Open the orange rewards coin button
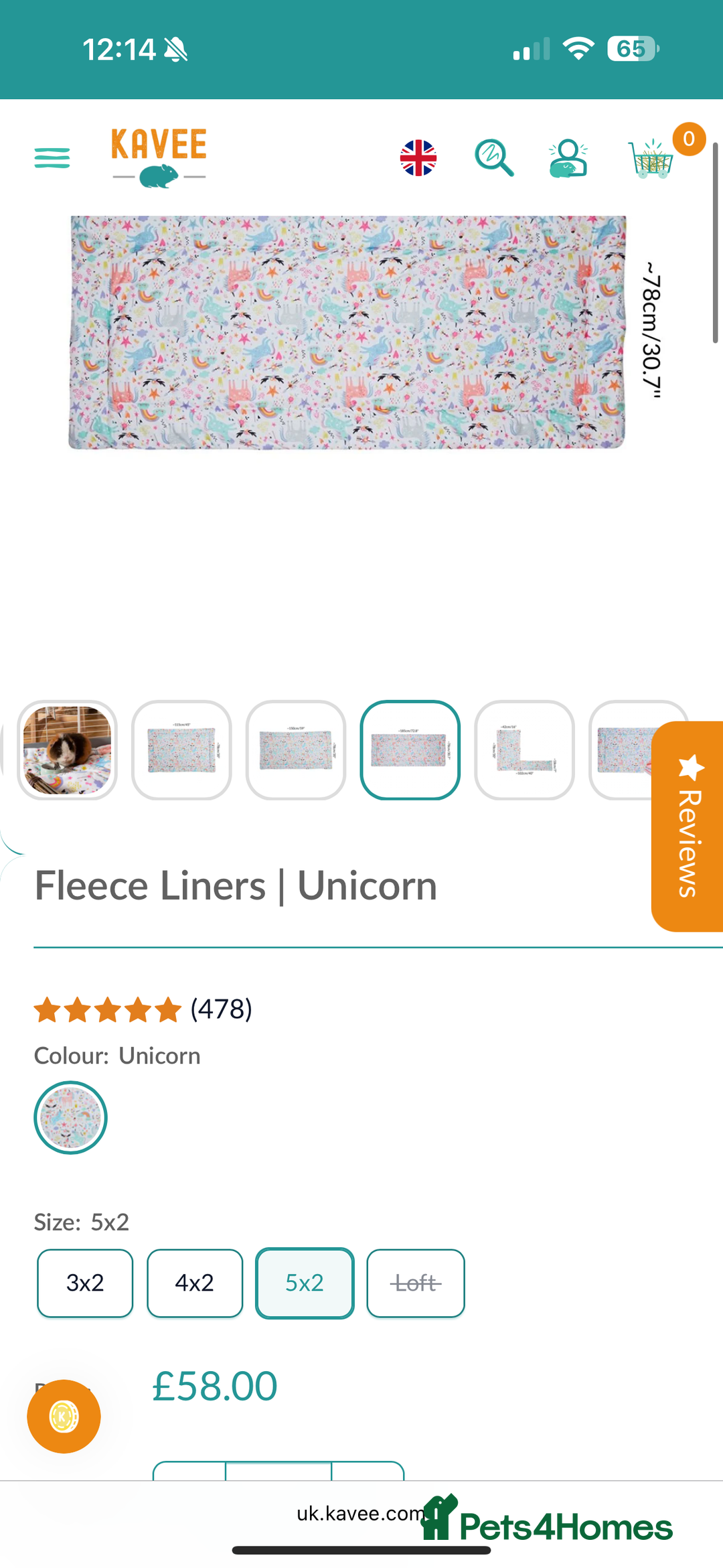723x1568 pixels. pos(64,1416)
